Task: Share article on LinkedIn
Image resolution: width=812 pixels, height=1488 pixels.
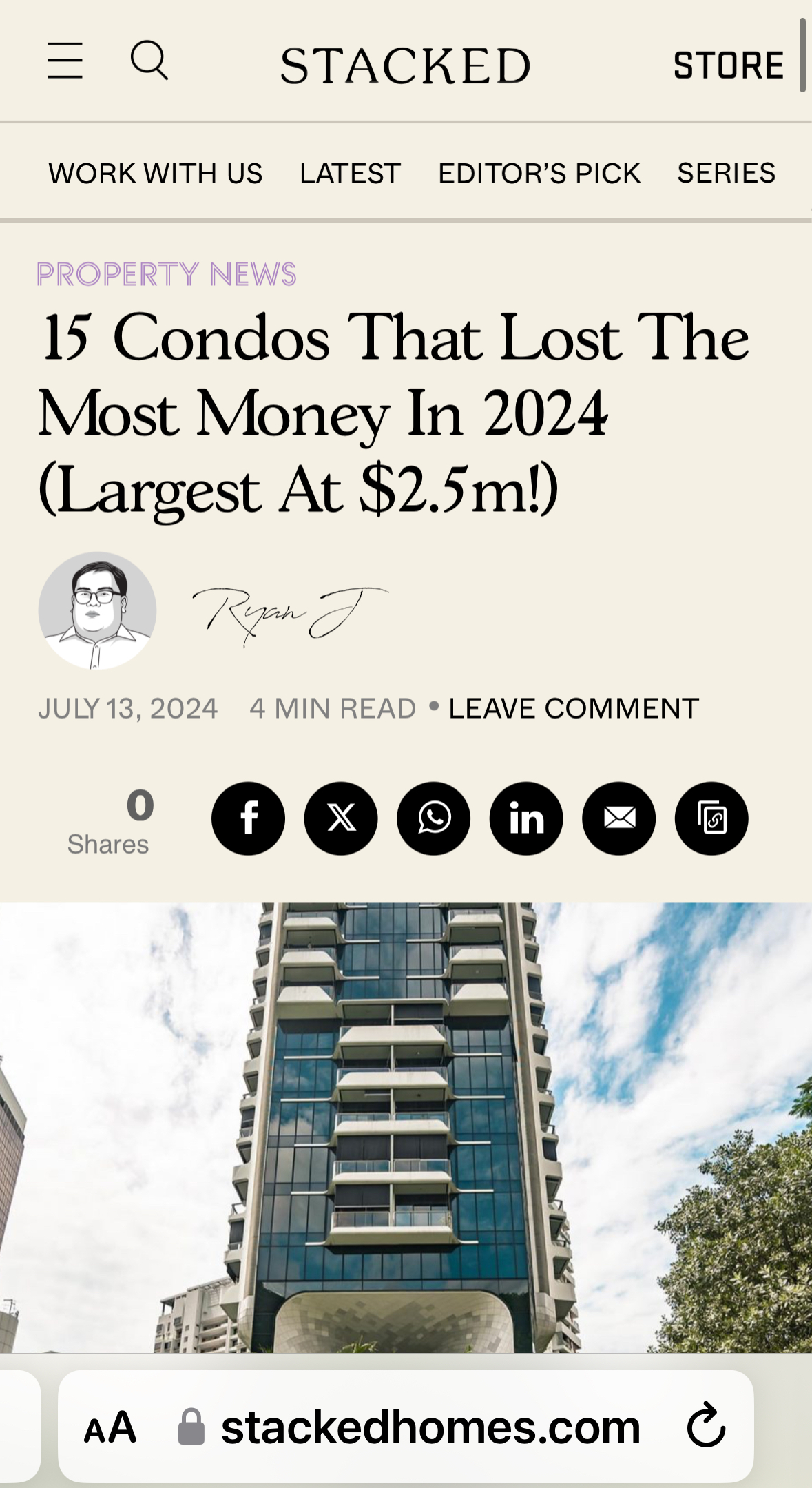Action: 526,818
